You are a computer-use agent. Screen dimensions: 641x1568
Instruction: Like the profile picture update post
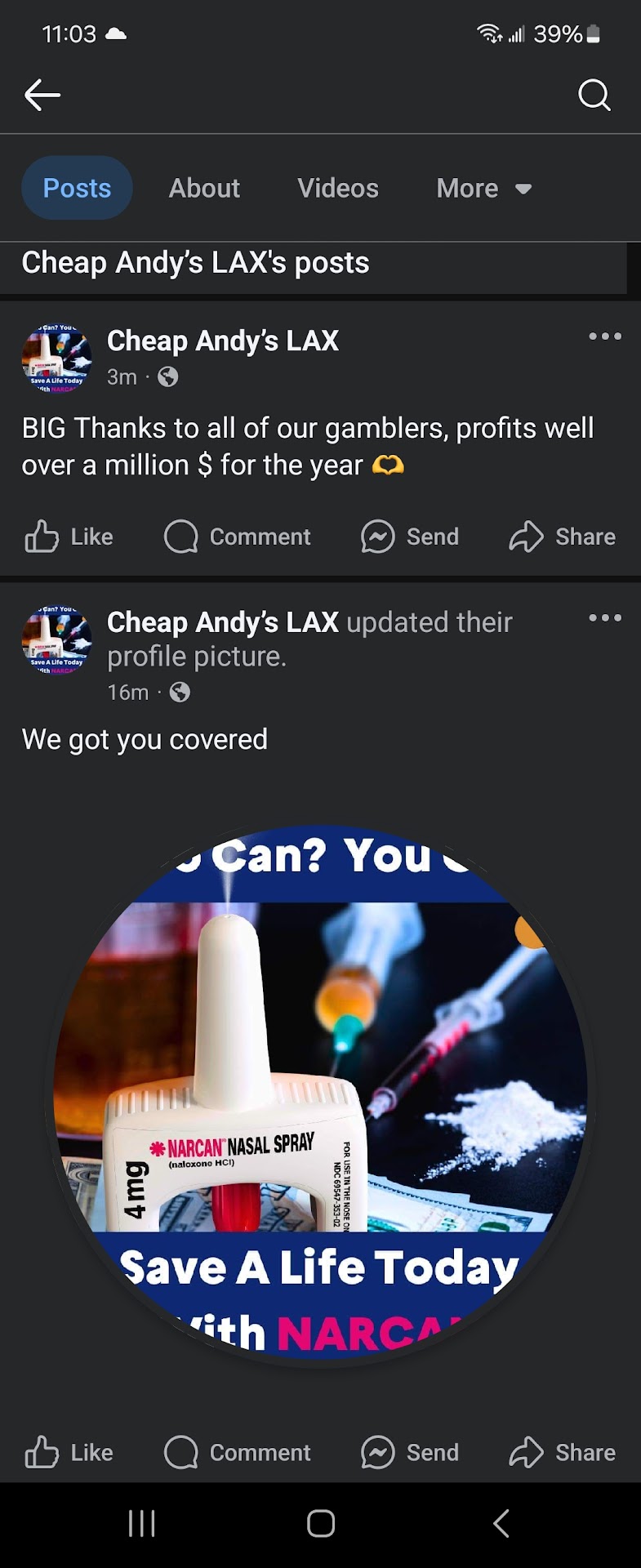click(69, 1453)
